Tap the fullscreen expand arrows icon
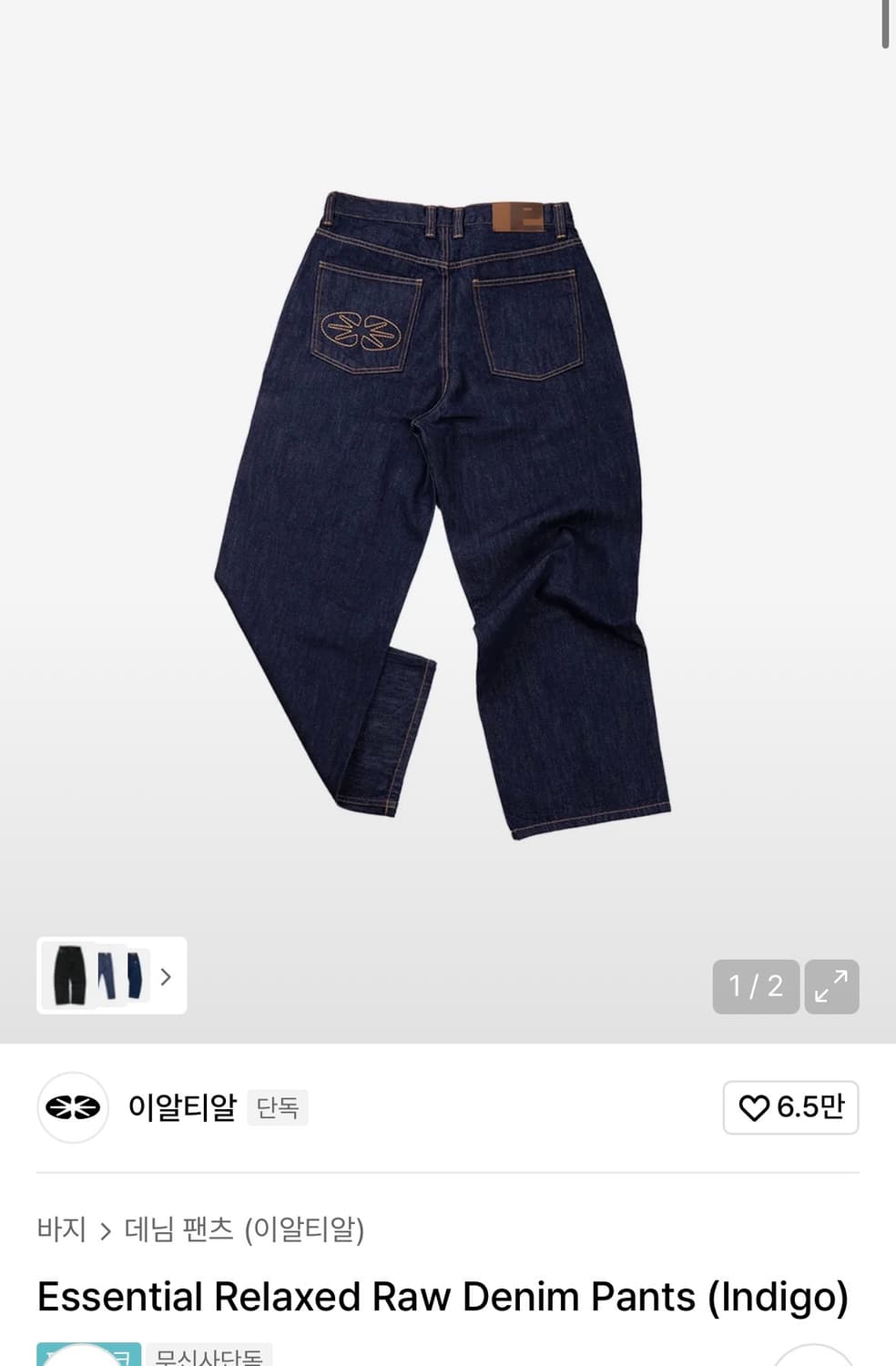Viewport: 896px width, 1366px height. click(x=831, y=986)
